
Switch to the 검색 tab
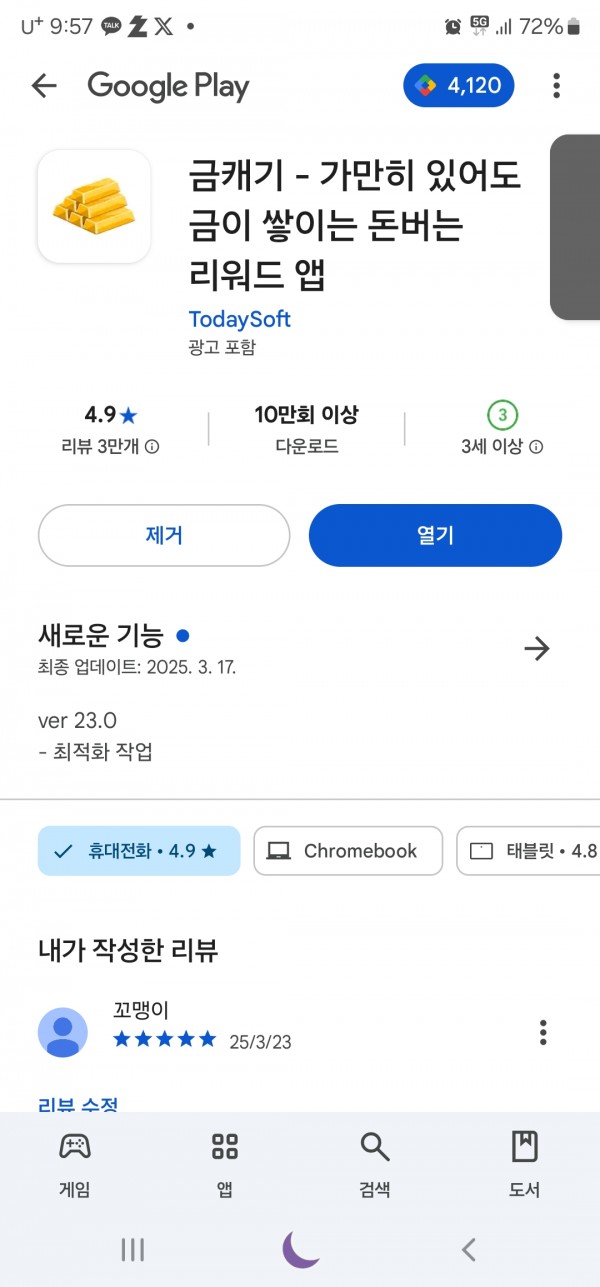pyautogui.click(x=375, y=1164)
